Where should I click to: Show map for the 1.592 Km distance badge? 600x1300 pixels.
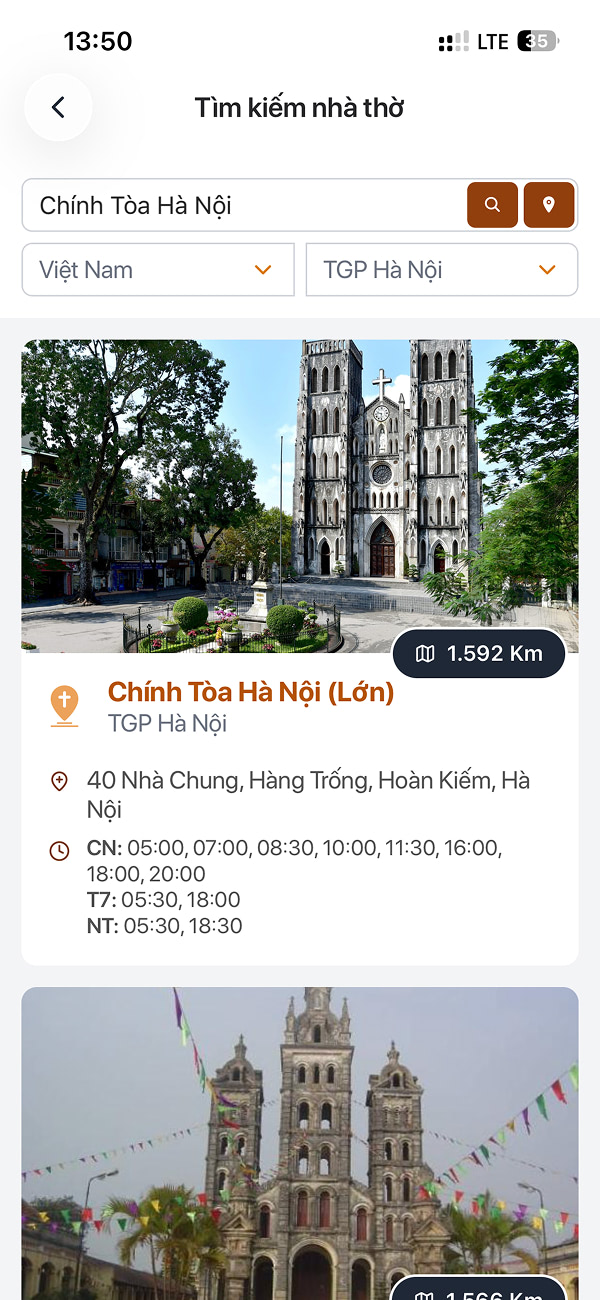(x=479, y=654)
